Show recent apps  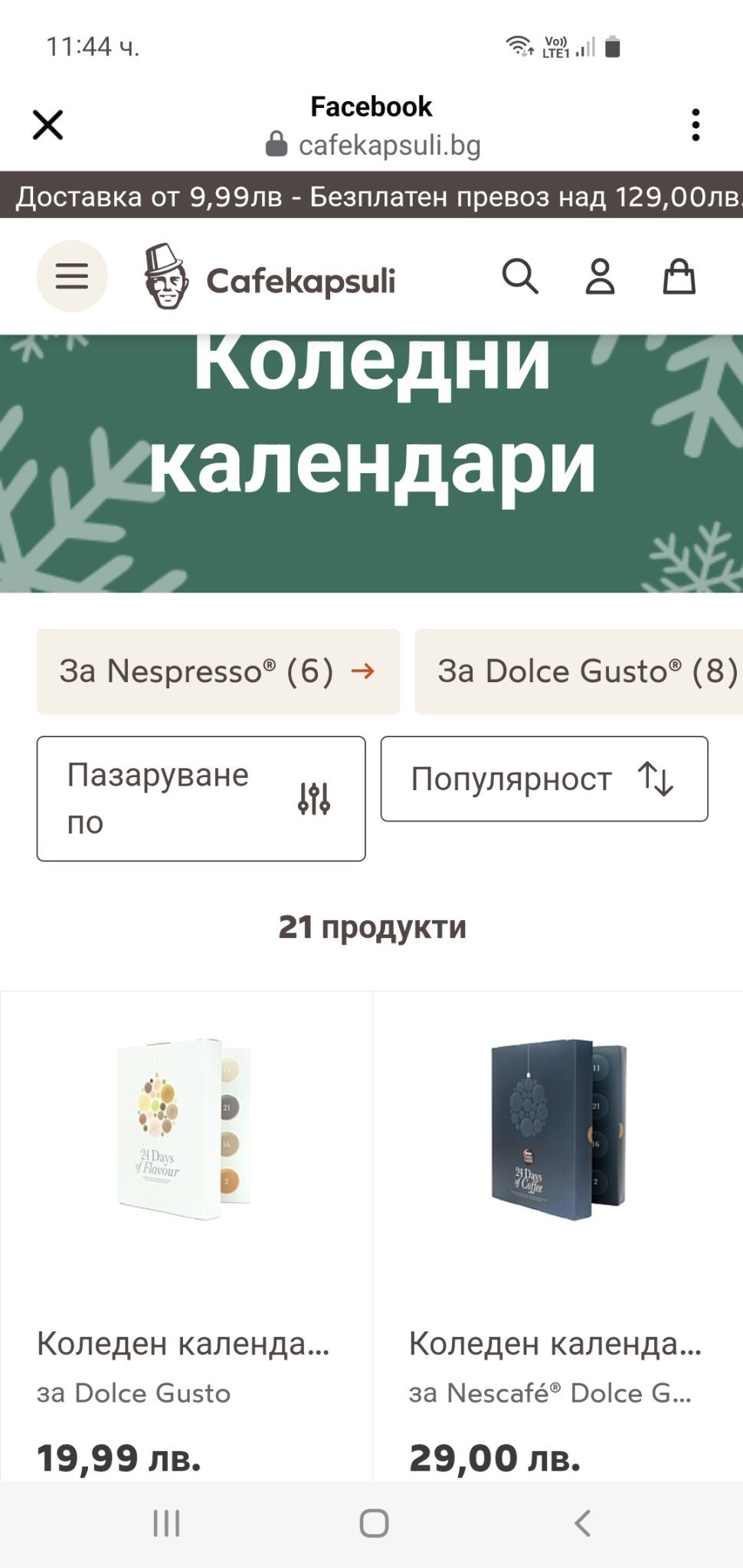click(166, 1523)
